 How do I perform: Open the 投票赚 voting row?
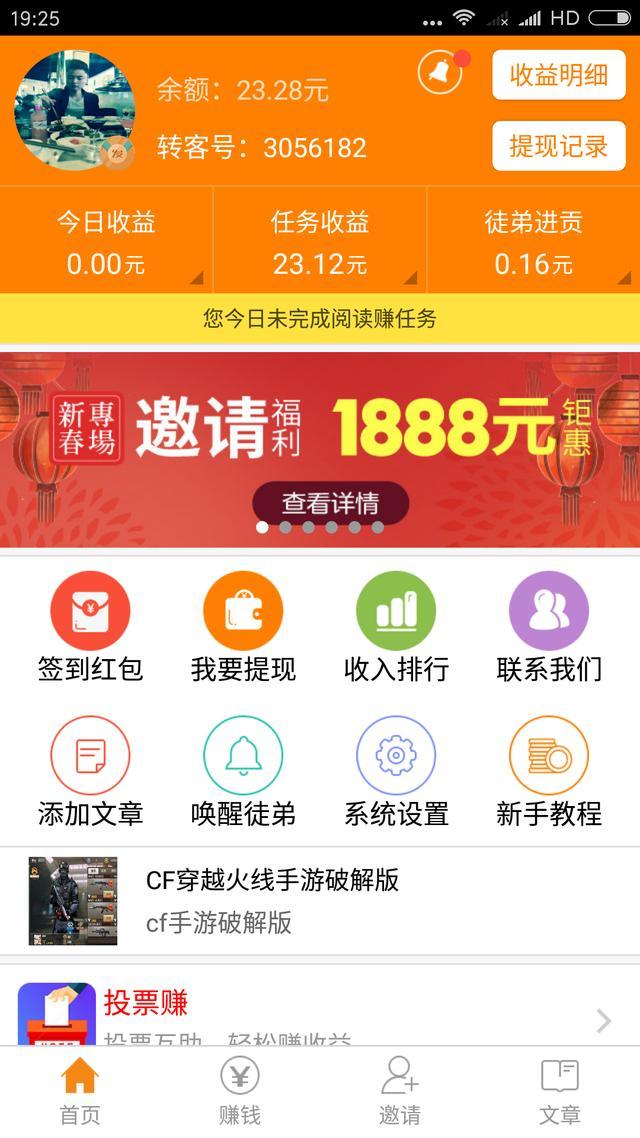coord(320,1012)
